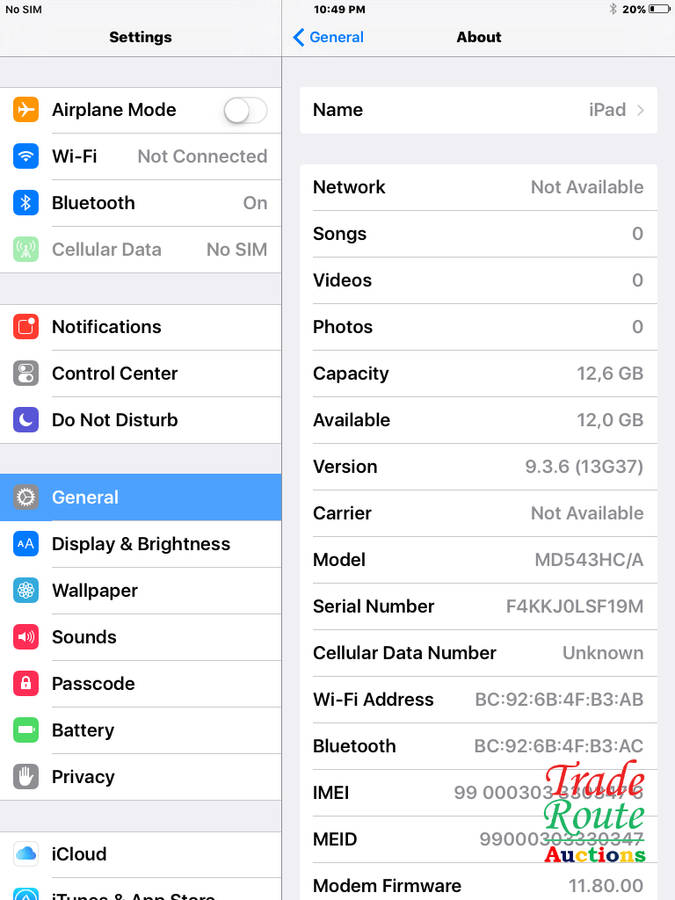This screenshot has width=675, height=900.
Task: Open Control Center settings
Action: point(140,373)
